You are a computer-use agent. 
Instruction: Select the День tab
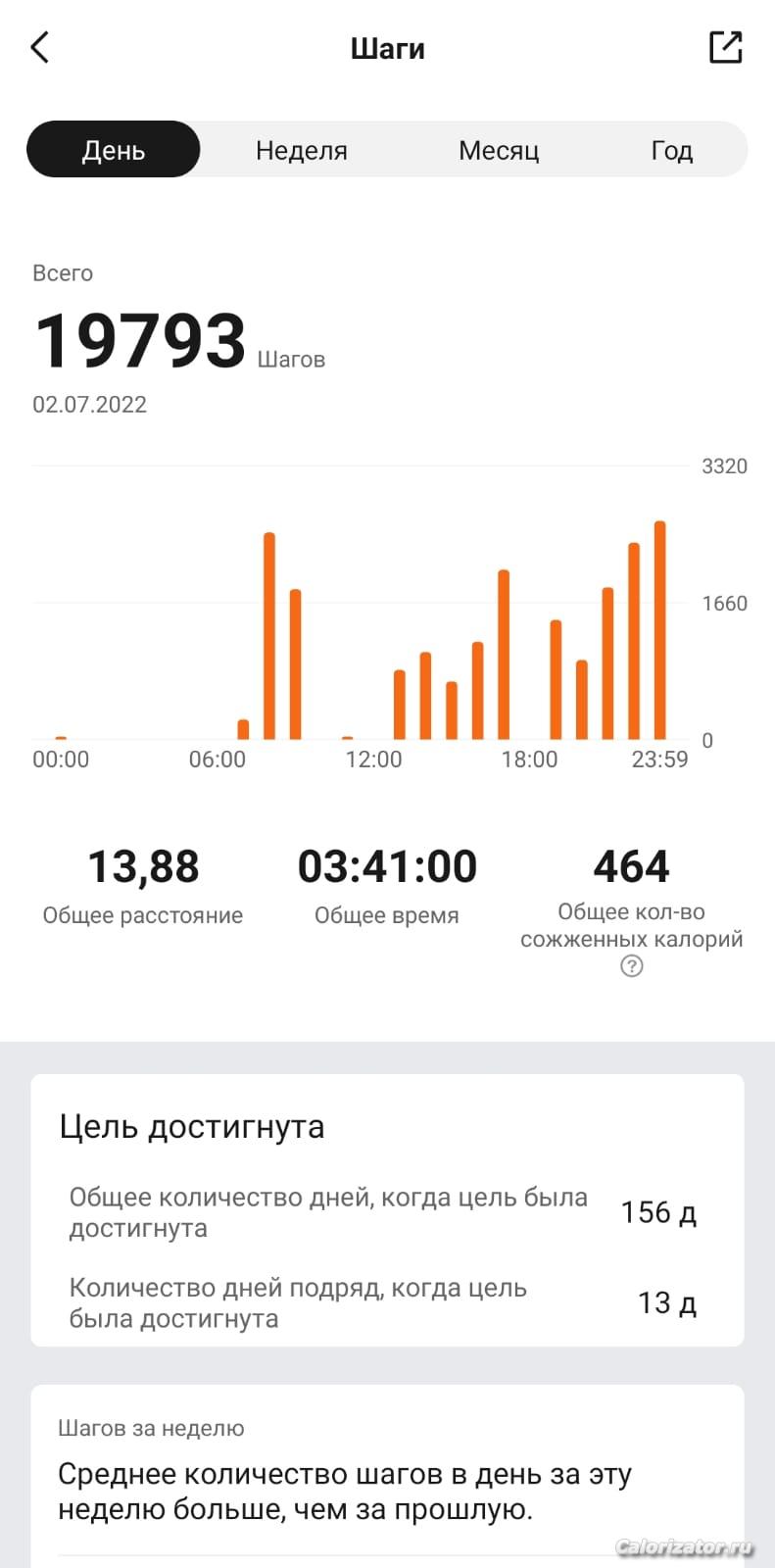pyautogui.click(x=114, y=150)
